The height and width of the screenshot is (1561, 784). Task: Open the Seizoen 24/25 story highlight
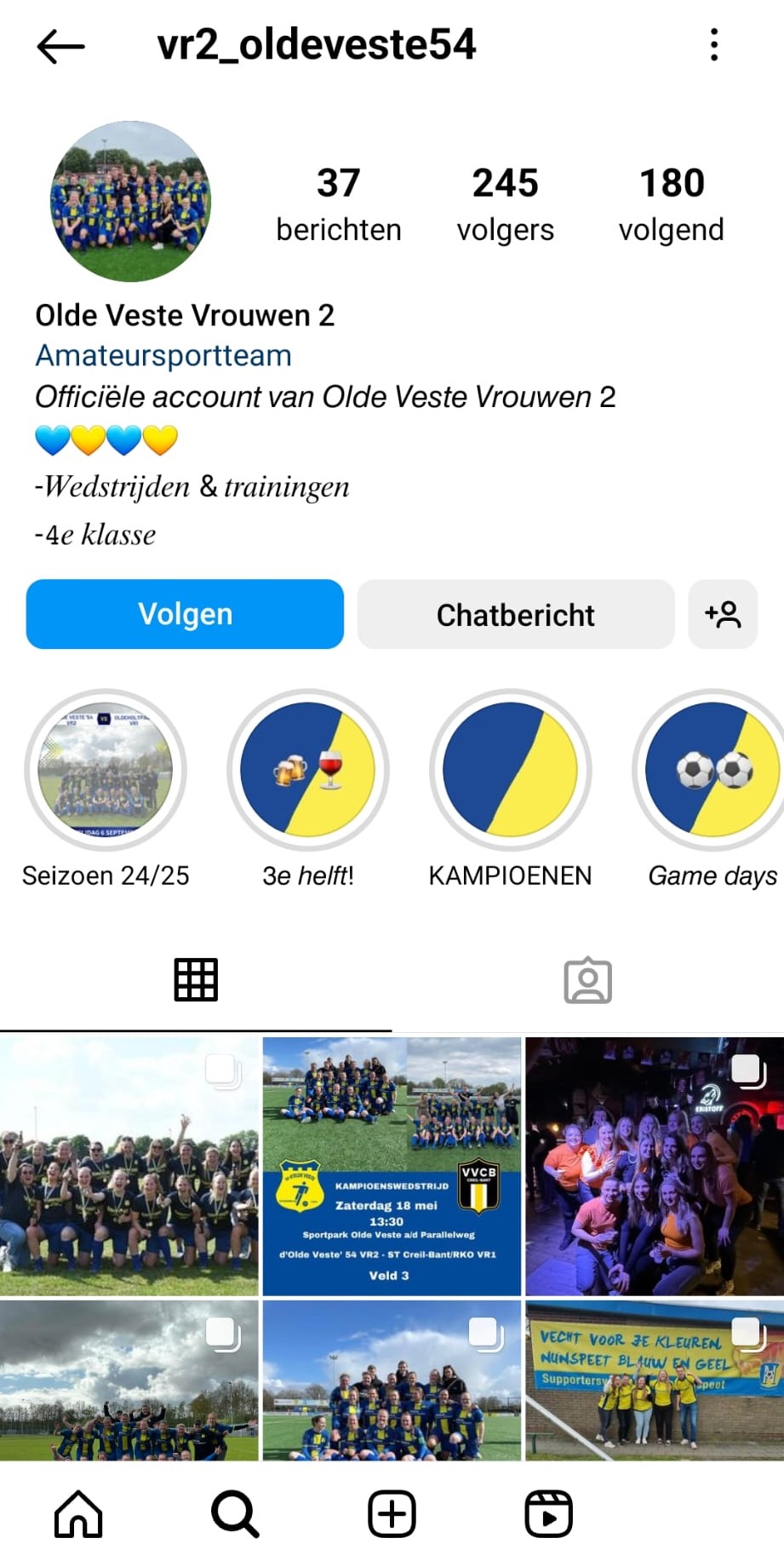click(x=106, y=769)
